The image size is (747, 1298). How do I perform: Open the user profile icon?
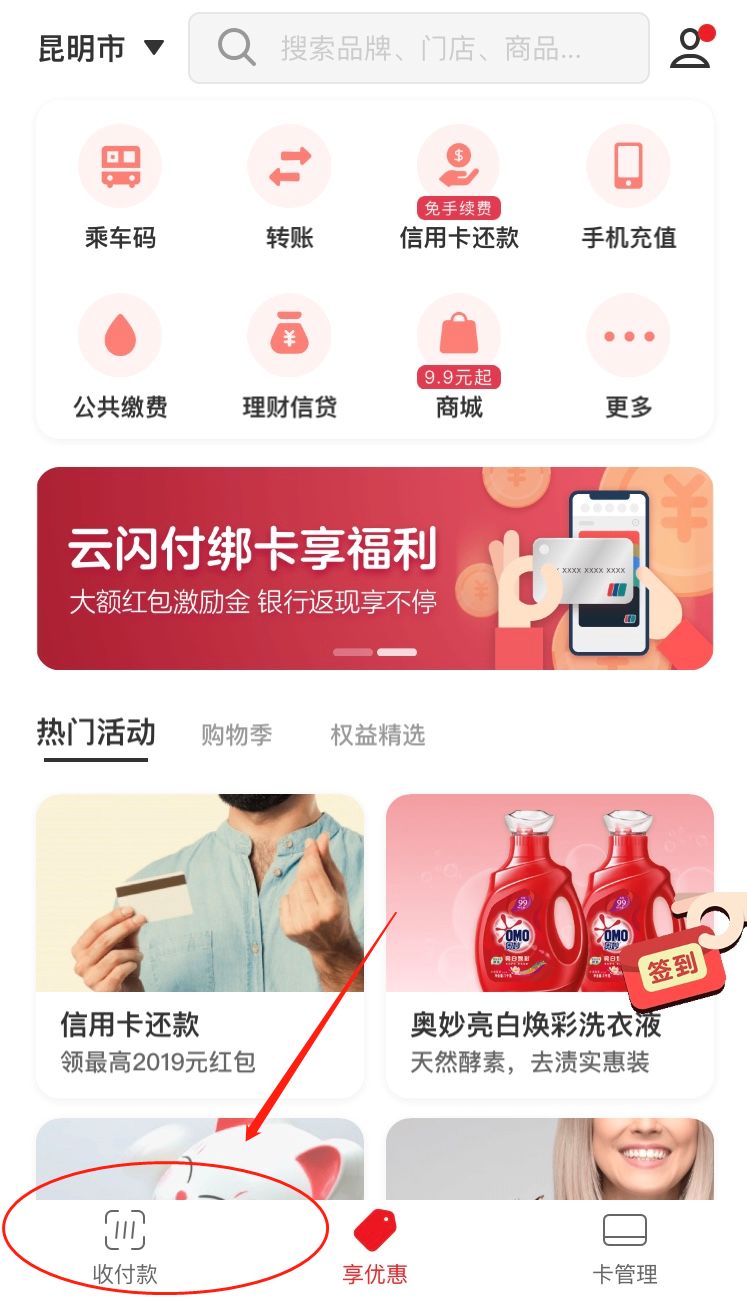coord(690,47)
